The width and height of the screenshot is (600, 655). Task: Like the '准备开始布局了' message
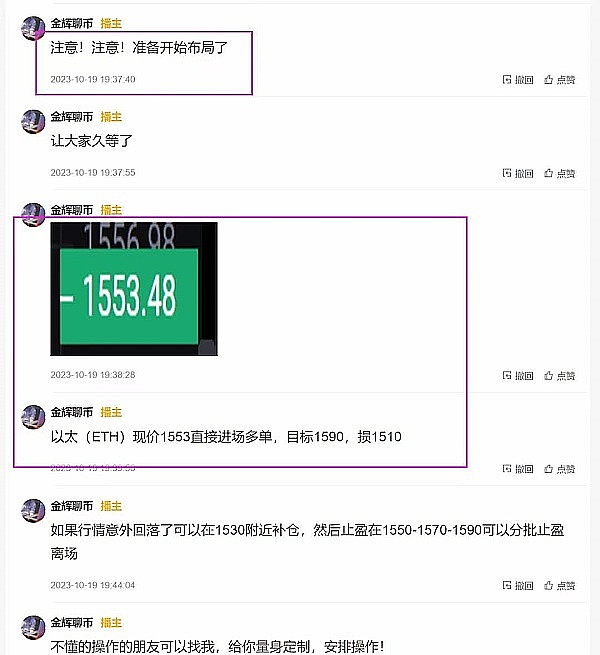pos(559,80)
